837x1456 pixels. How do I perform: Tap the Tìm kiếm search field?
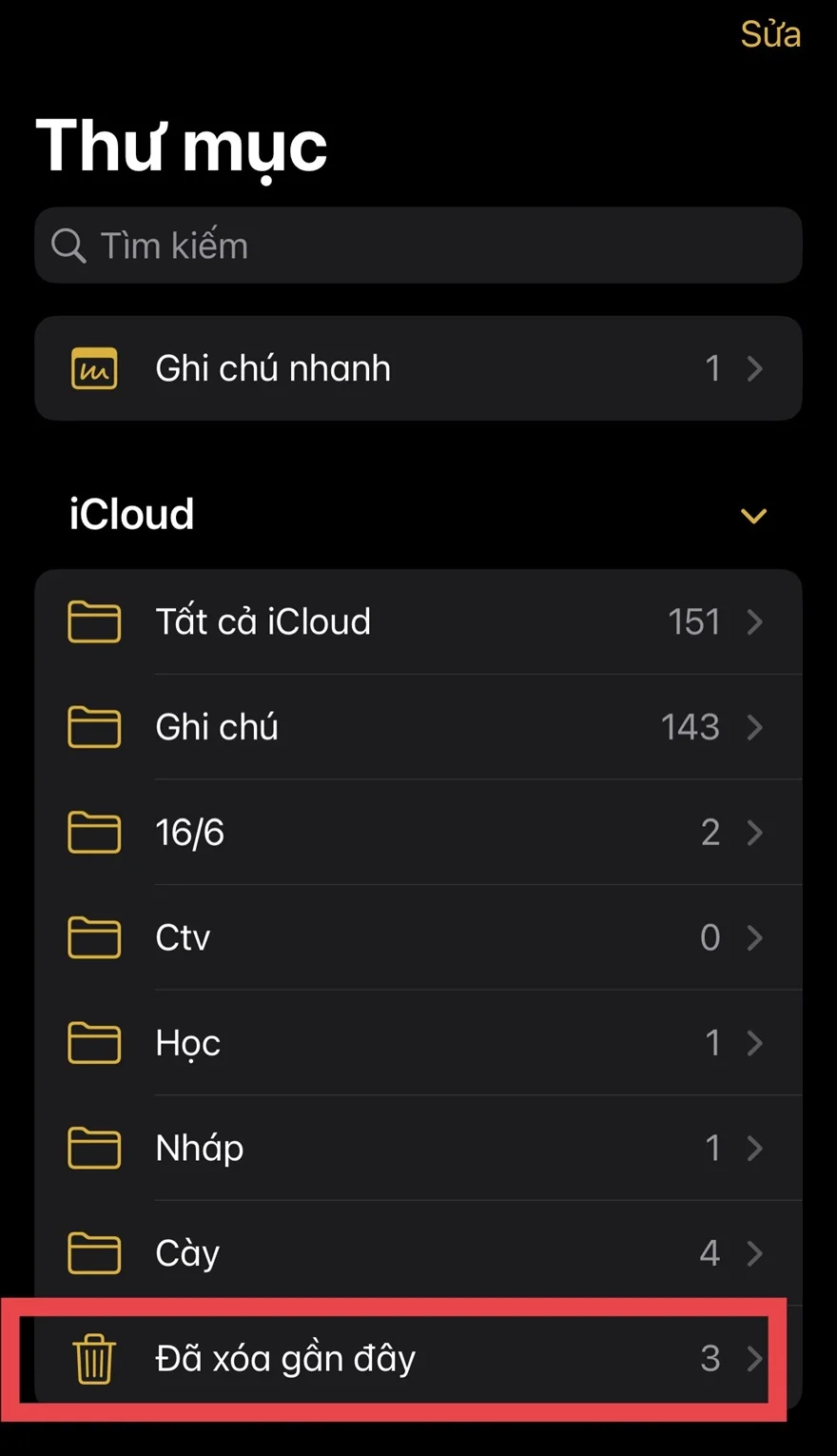(418, 246)
